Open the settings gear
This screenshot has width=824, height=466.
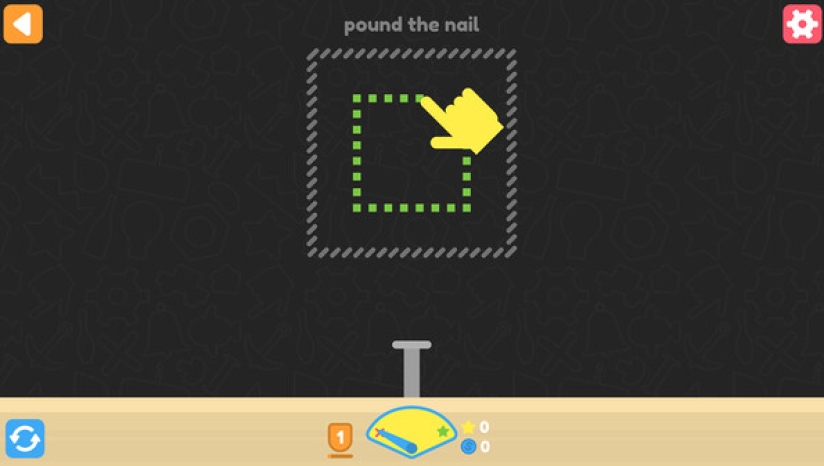[x=801, y=24]
